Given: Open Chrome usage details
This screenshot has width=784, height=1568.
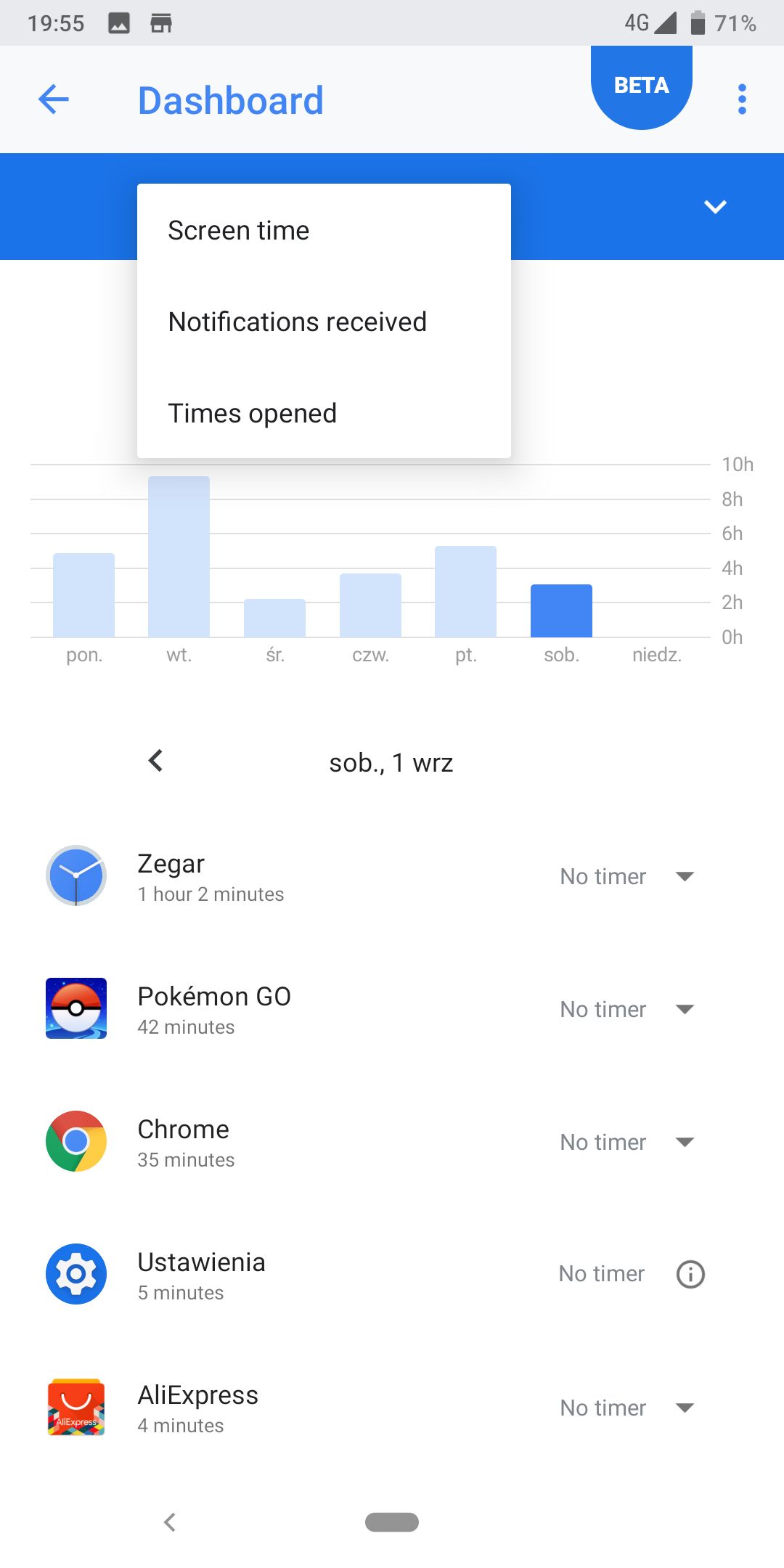Looking at the screenshot, I should tap(186, 1143).
